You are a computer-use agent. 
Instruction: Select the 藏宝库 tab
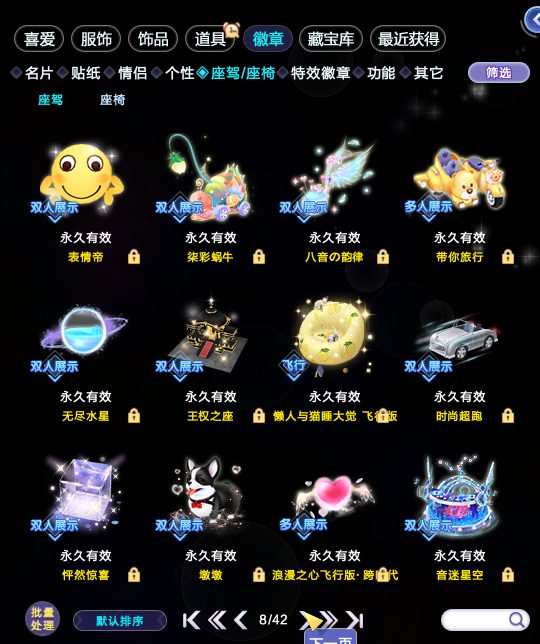[331, 39]
